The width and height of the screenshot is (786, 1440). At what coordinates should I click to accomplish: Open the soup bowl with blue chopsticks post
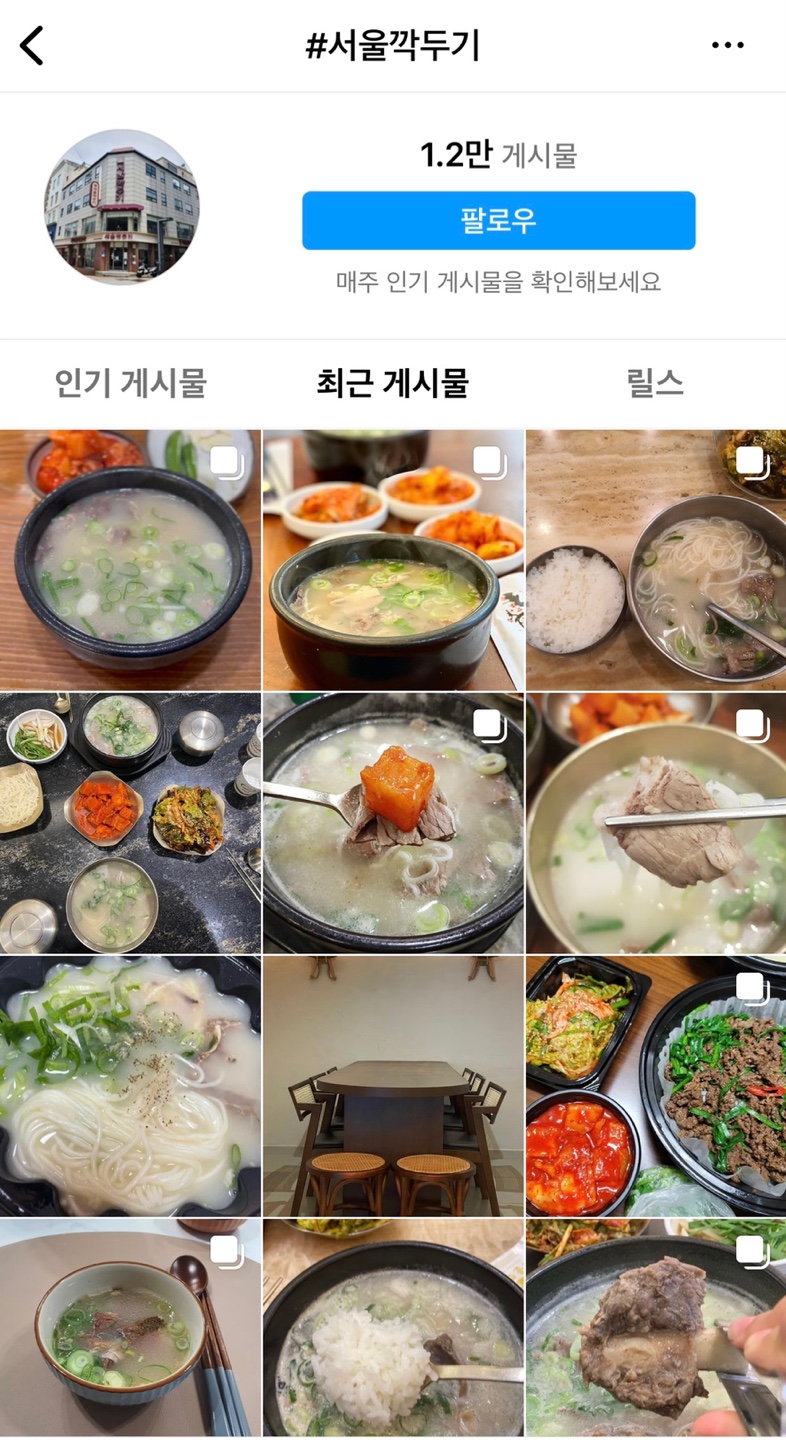tap(130, 1328)
